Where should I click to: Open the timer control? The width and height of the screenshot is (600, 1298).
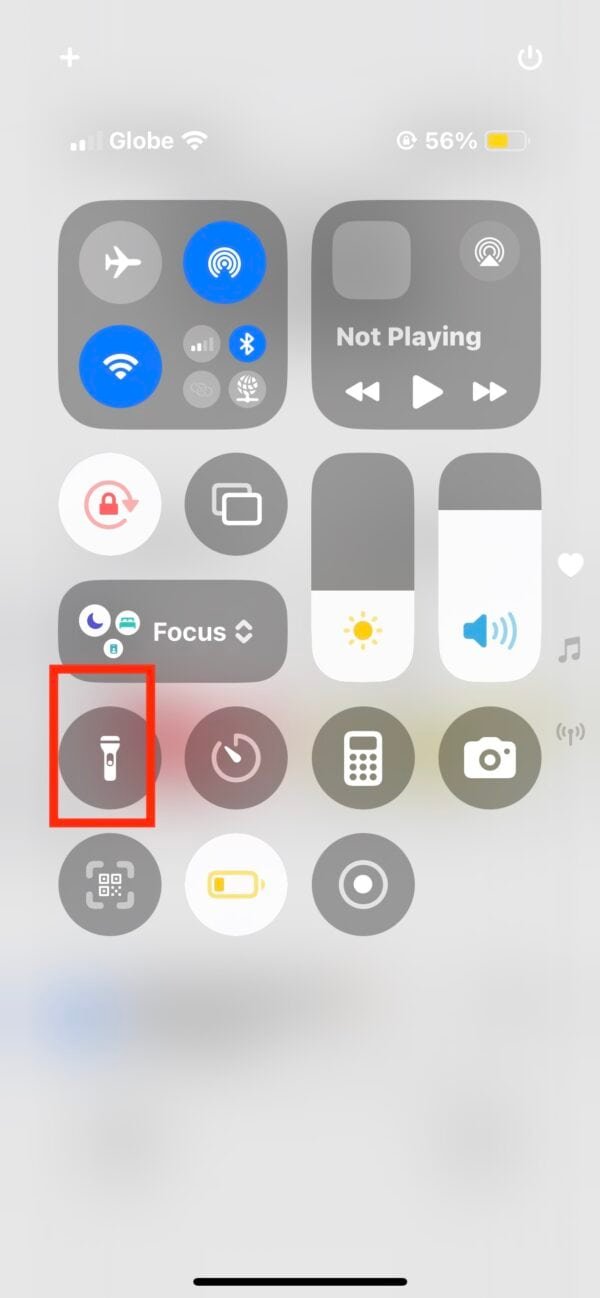236,759
